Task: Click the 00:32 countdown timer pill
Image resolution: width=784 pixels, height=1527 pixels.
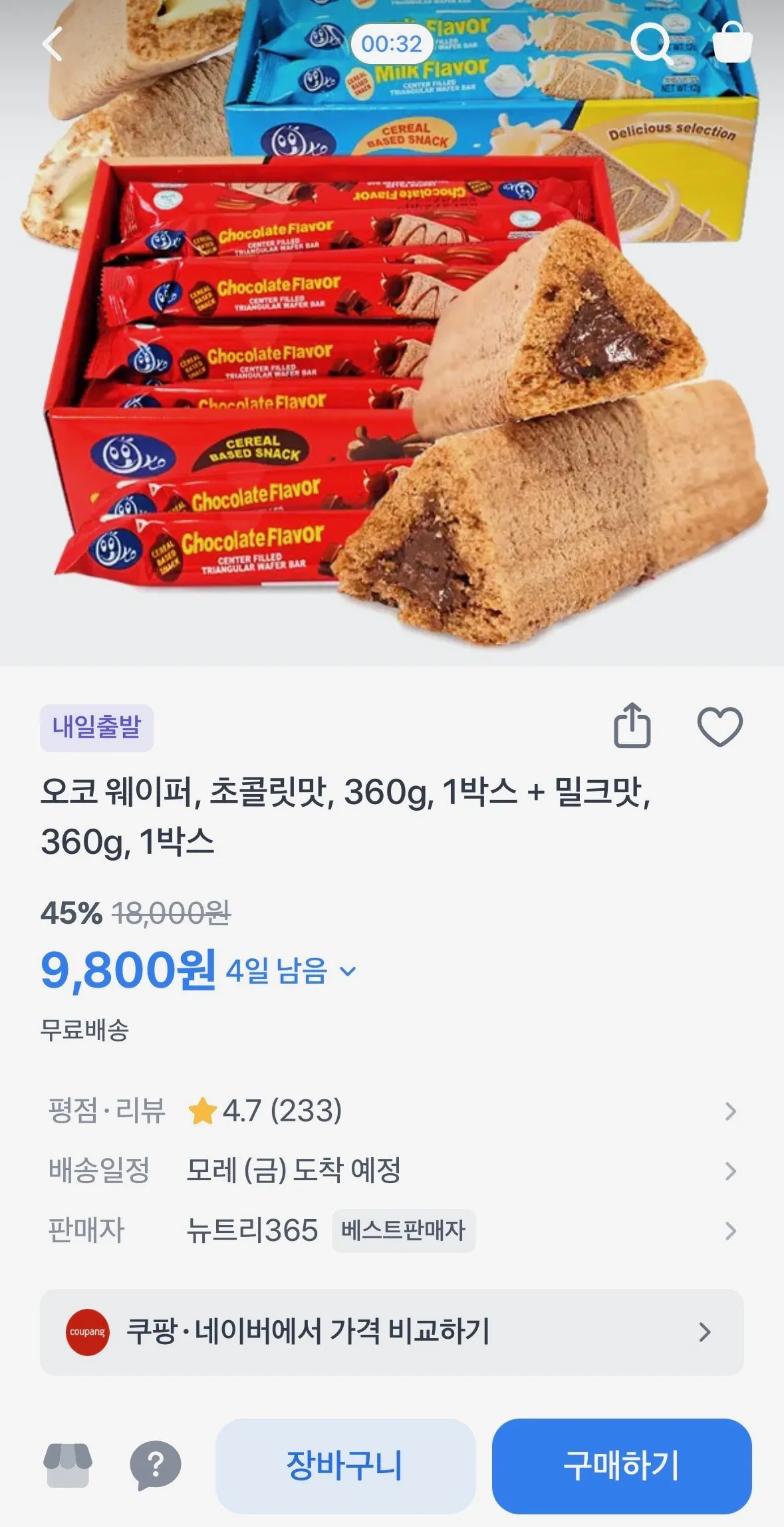Action: [x=392, y=42]
